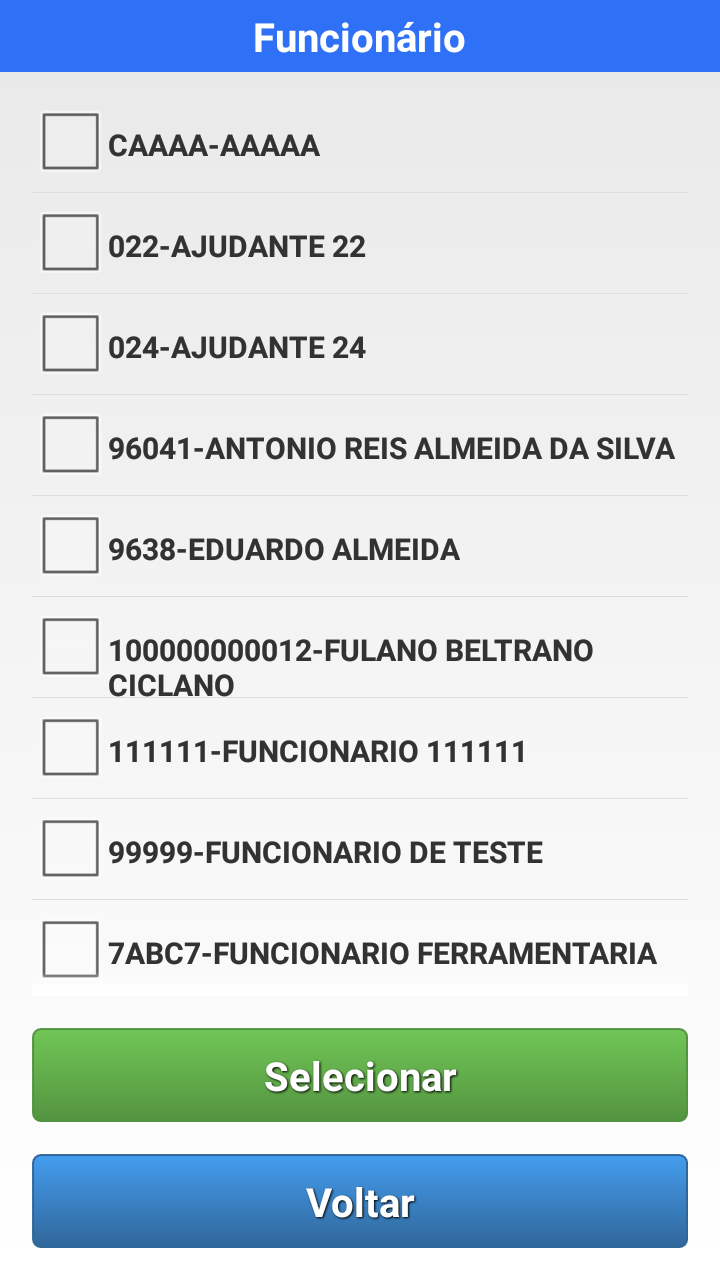Mark Antonio Reis Almeida da Silva
The width and height of the screenshot is (720, 1280).
(70, 444)
